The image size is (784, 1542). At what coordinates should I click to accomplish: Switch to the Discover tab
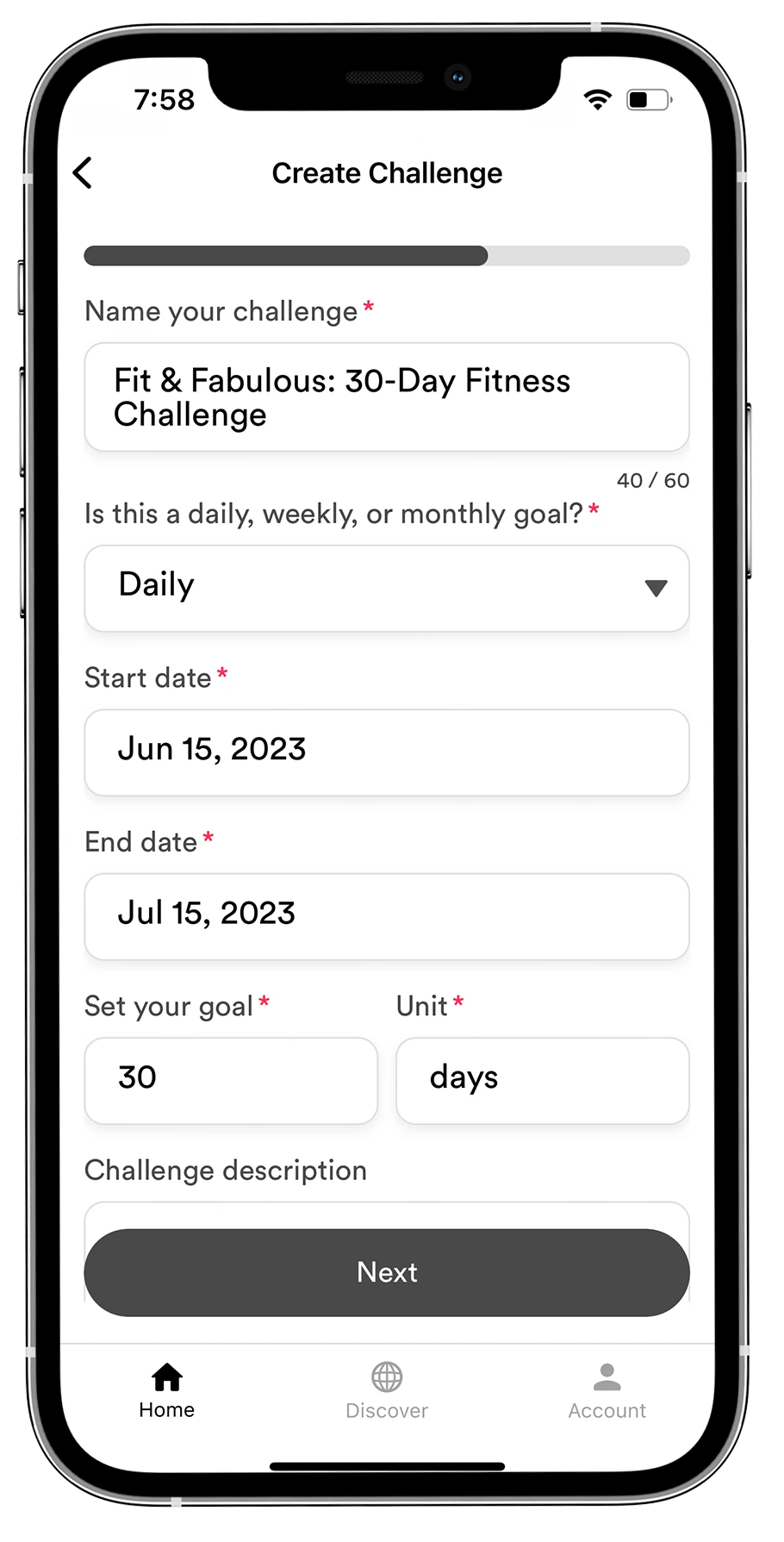pos(387,1391)
